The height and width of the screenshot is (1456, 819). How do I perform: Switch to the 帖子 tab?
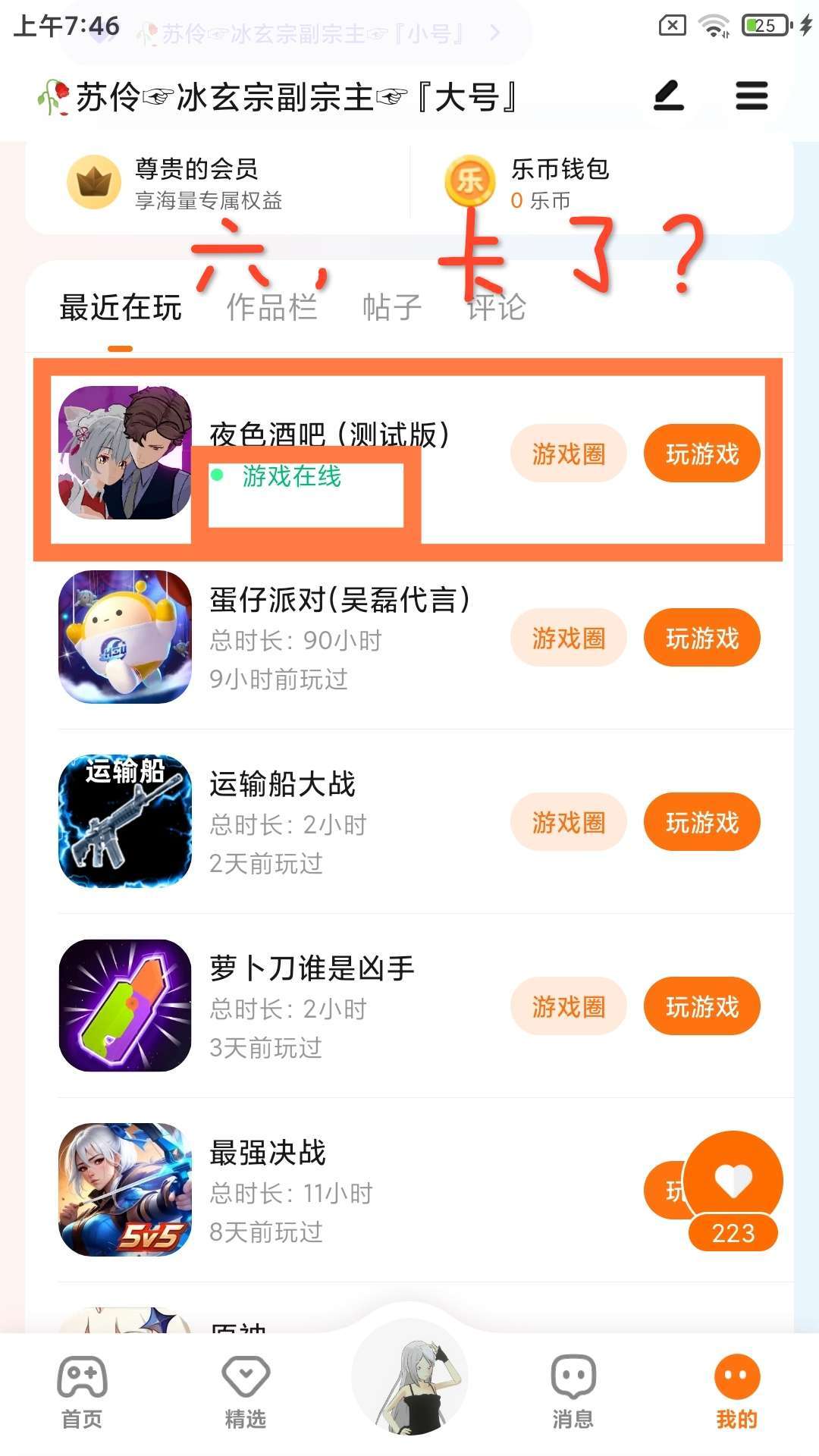(x=391, y=307)
